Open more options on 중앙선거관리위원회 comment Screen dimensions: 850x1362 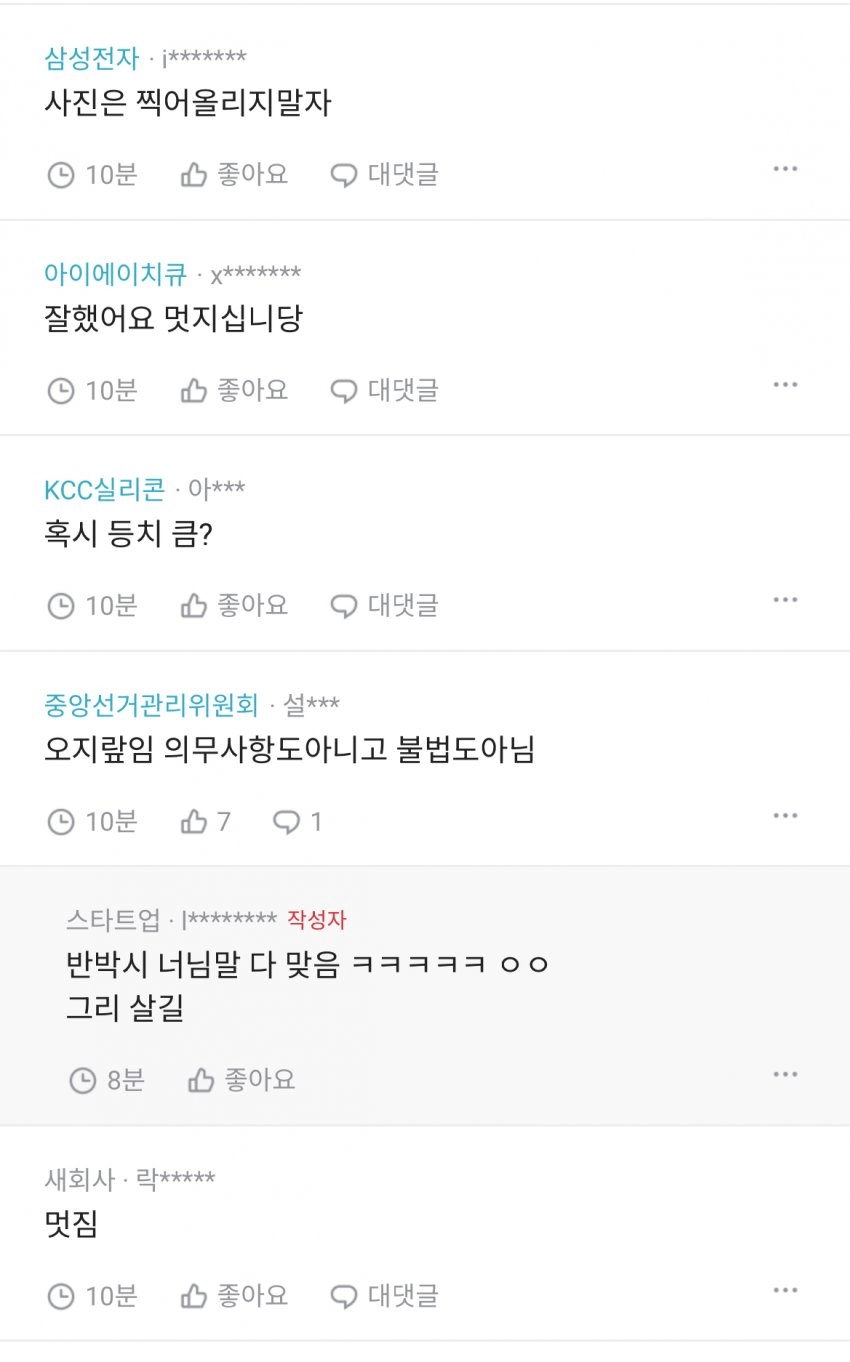[x=785, y=816]
